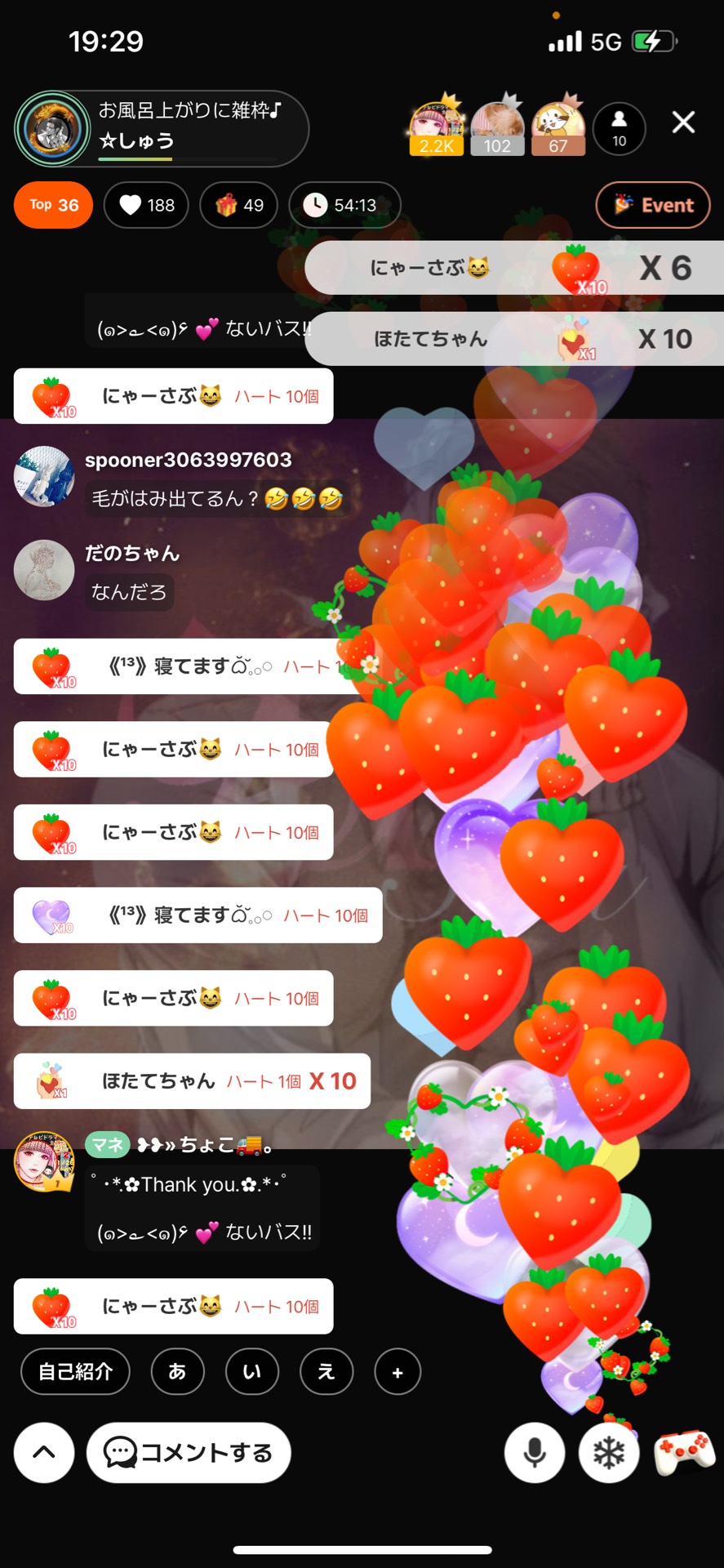724x1568 pixels.
Task: View the gifter avatar with 102
Action: coord(497,128)
